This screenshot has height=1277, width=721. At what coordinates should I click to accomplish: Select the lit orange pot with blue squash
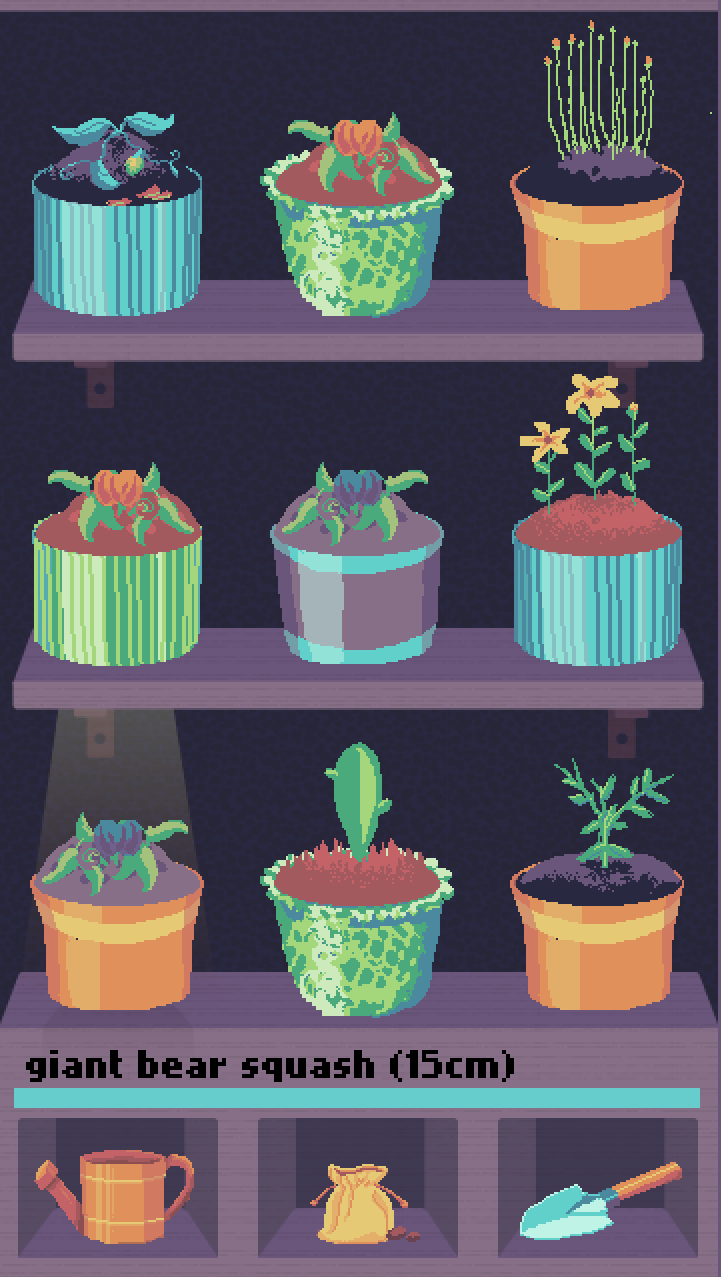117,912
